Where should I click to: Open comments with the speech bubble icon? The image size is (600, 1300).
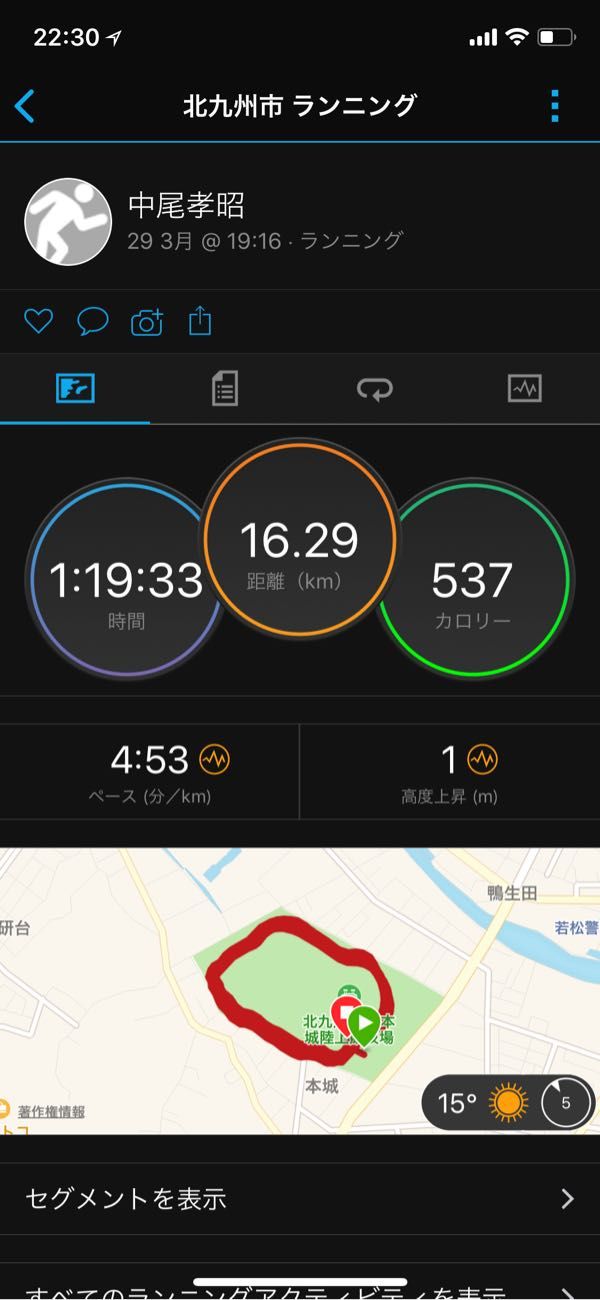92,322
